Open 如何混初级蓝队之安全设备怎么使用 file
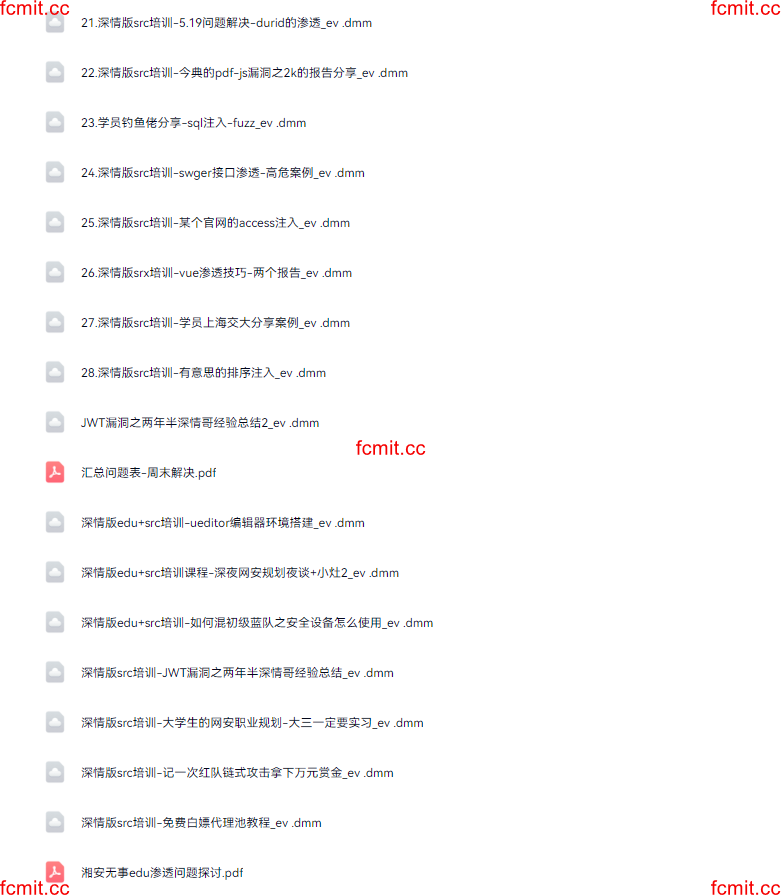The height and width of the screenshot is (895, 781). tap(257, 623)
